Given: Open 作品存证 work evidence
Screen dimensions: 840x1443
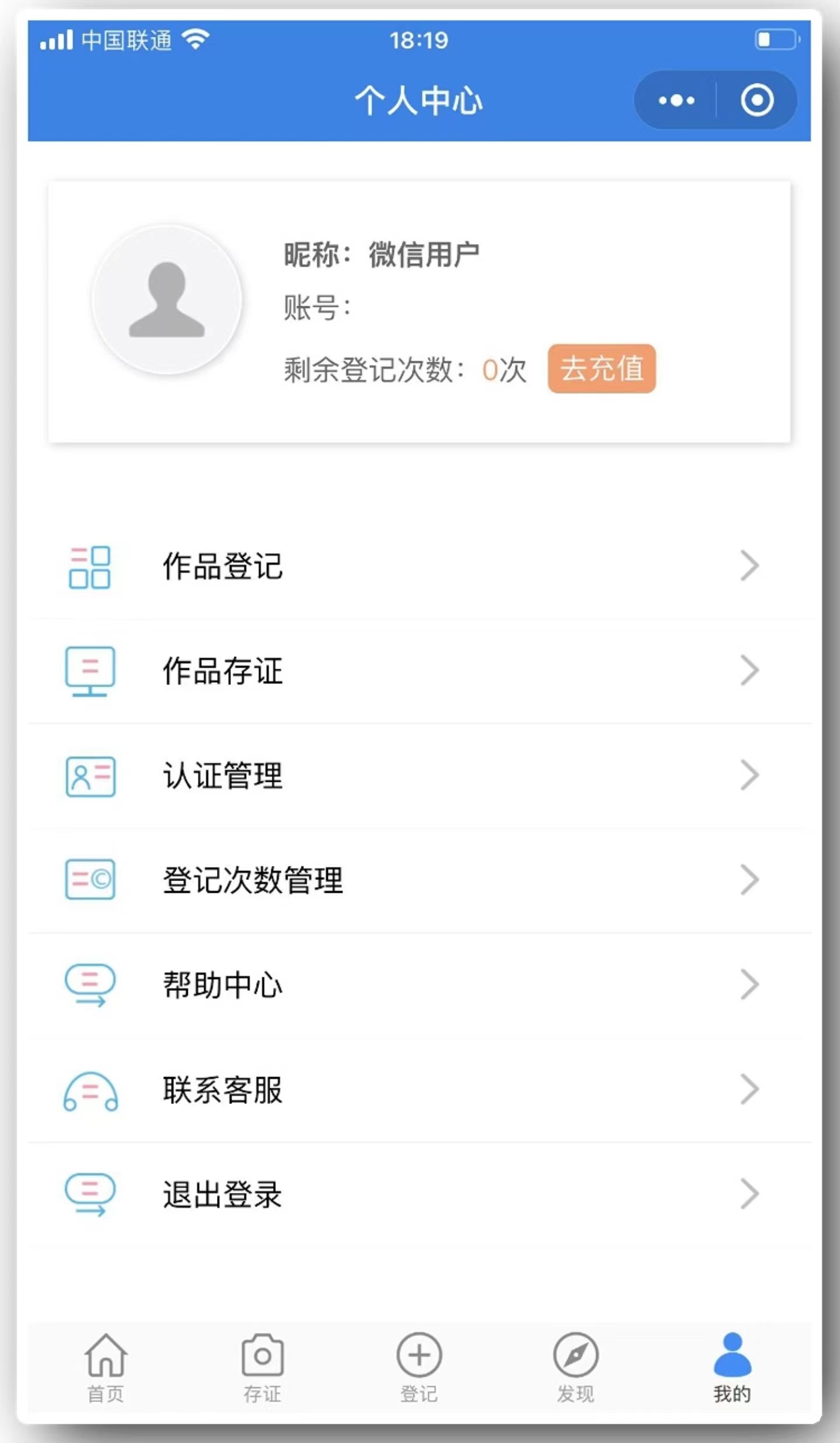Looking at the screenshot, I should pyautogui.click(x=408, y=670).
